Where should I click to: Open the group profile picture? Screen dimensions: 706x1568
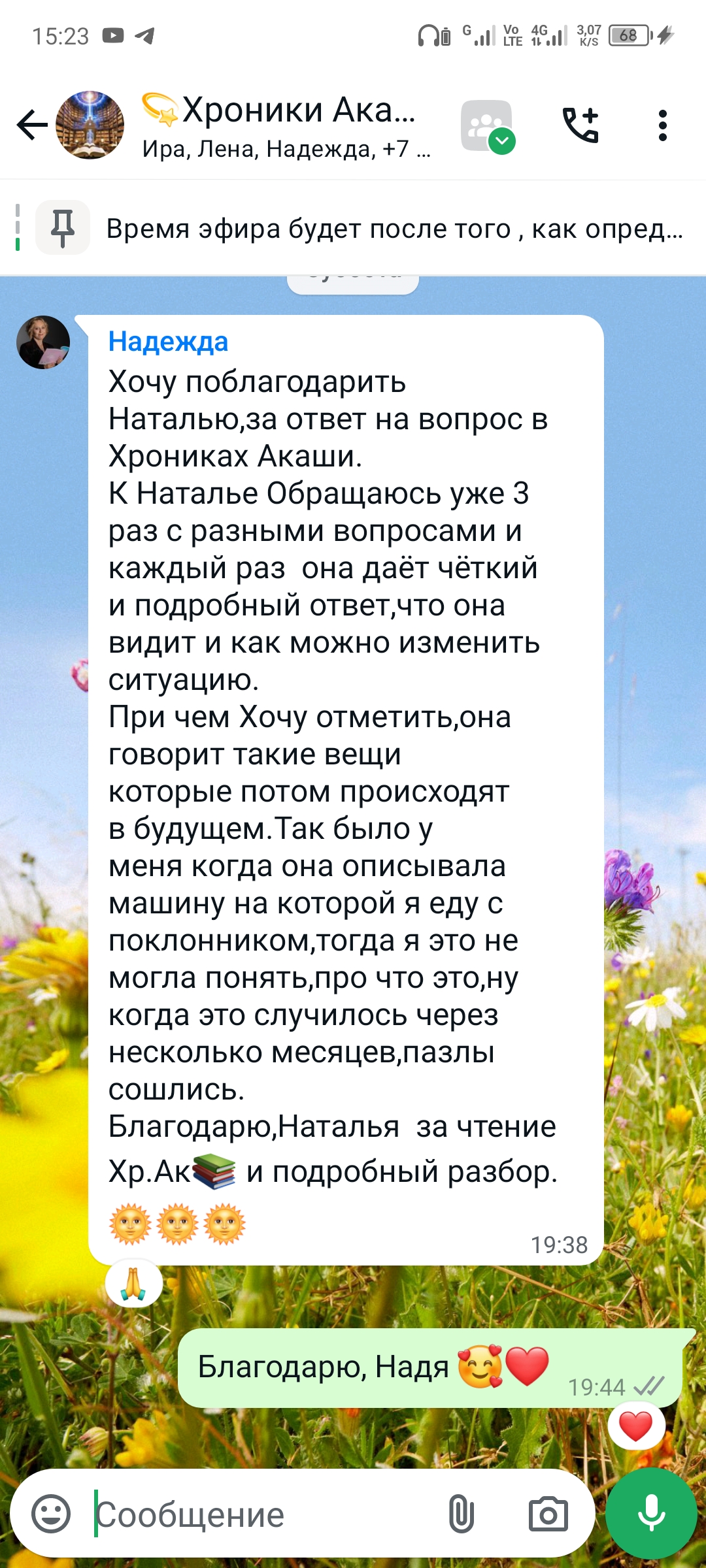90,125
